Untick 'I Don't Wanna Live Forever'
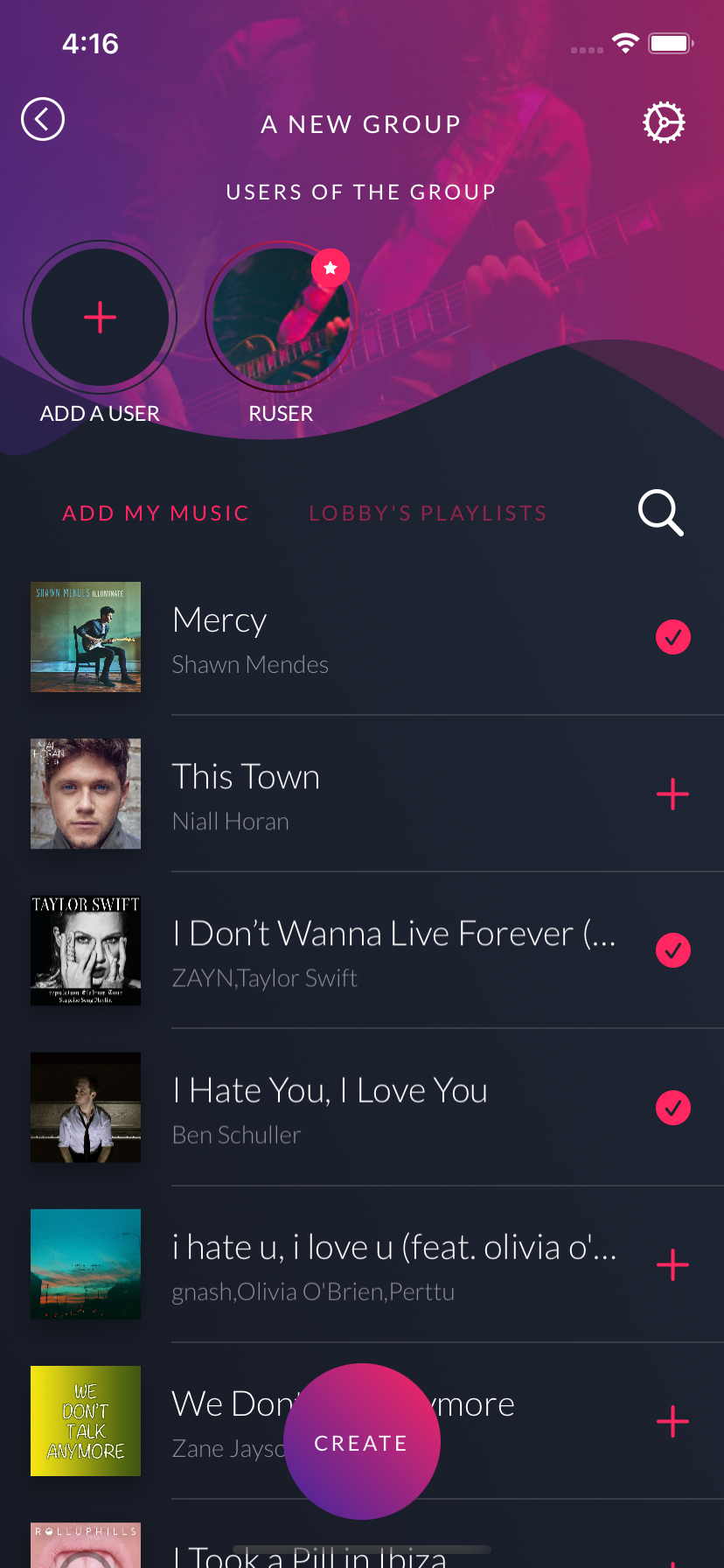724x1568 pixels. point(672,950)
